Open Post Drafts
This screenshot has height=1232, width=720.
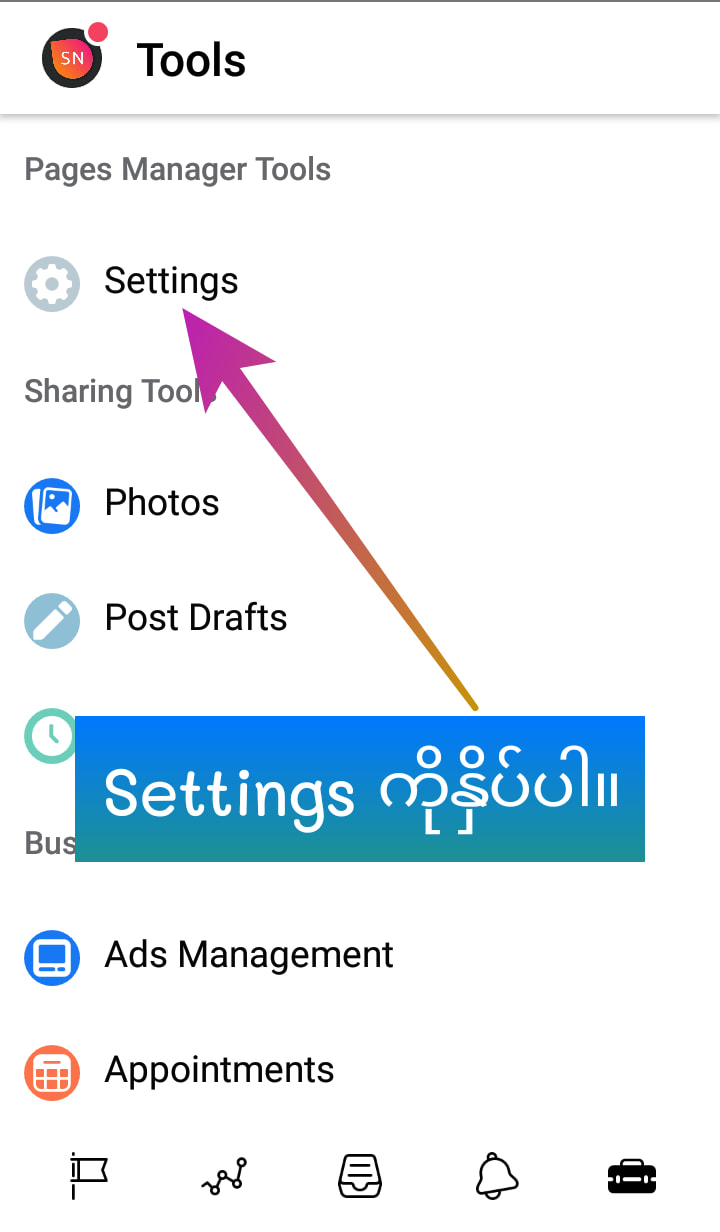tap(360, 619)
